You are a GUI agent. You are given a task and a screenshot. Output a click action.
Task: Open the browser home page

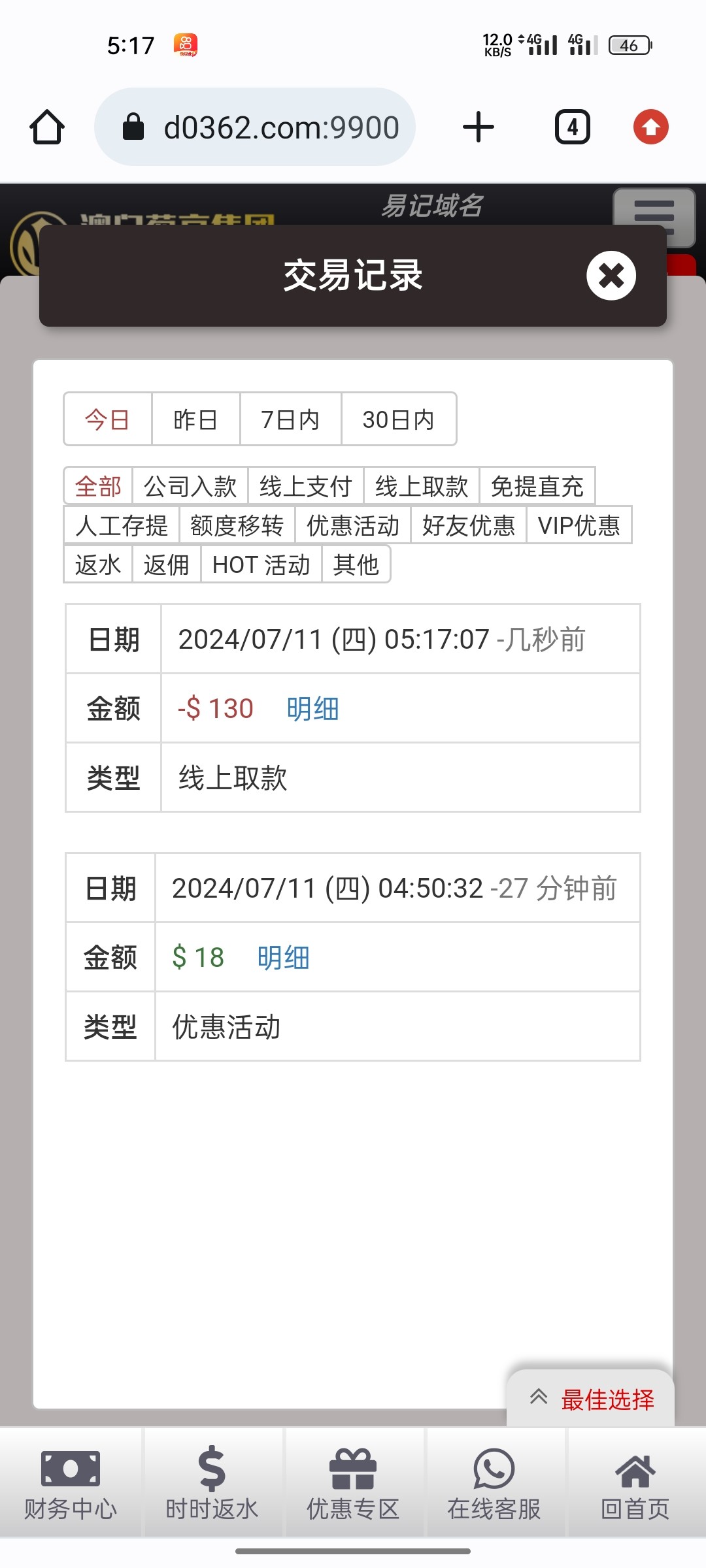[47, 127]
